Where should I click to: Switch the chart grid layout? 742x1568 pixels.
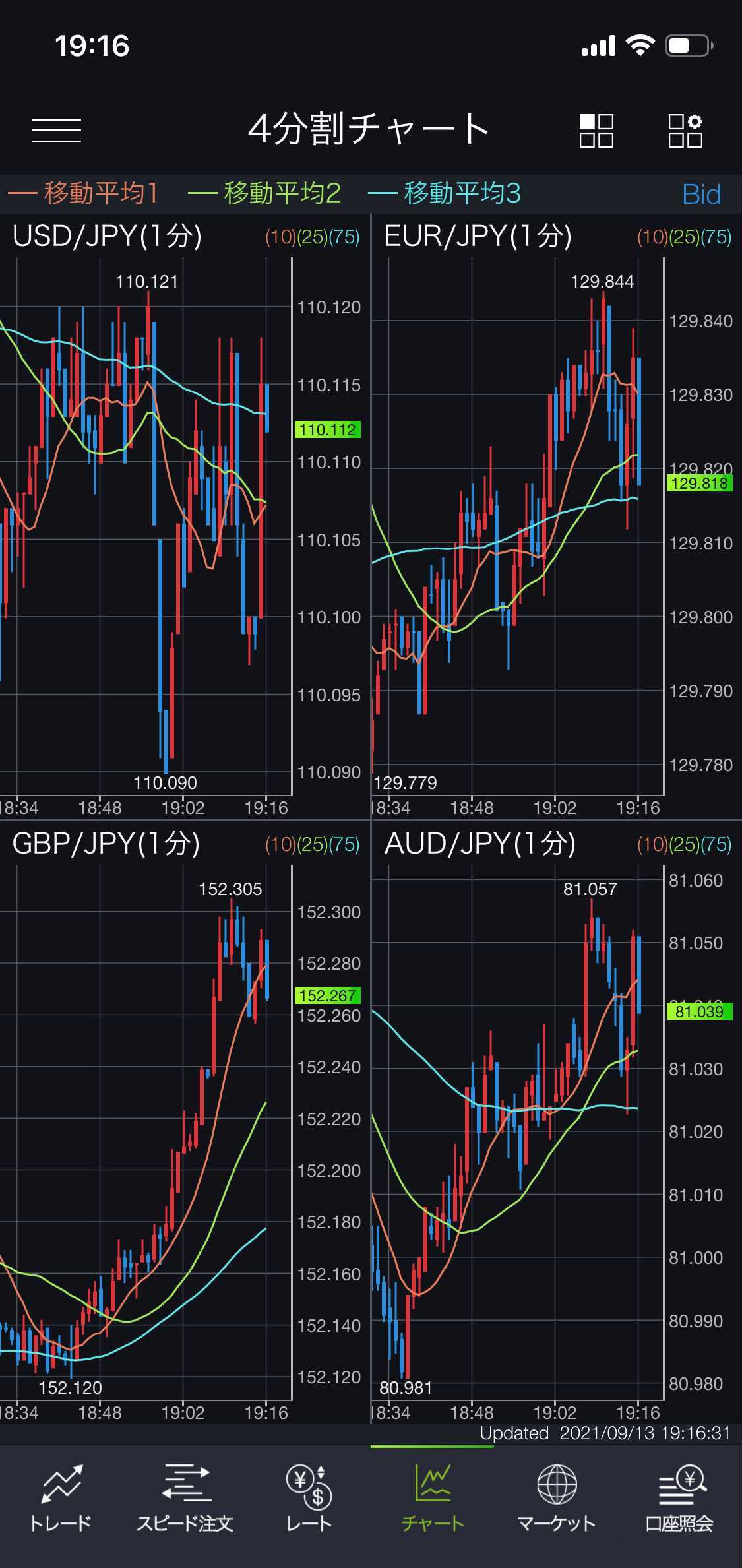click(596, 130)
